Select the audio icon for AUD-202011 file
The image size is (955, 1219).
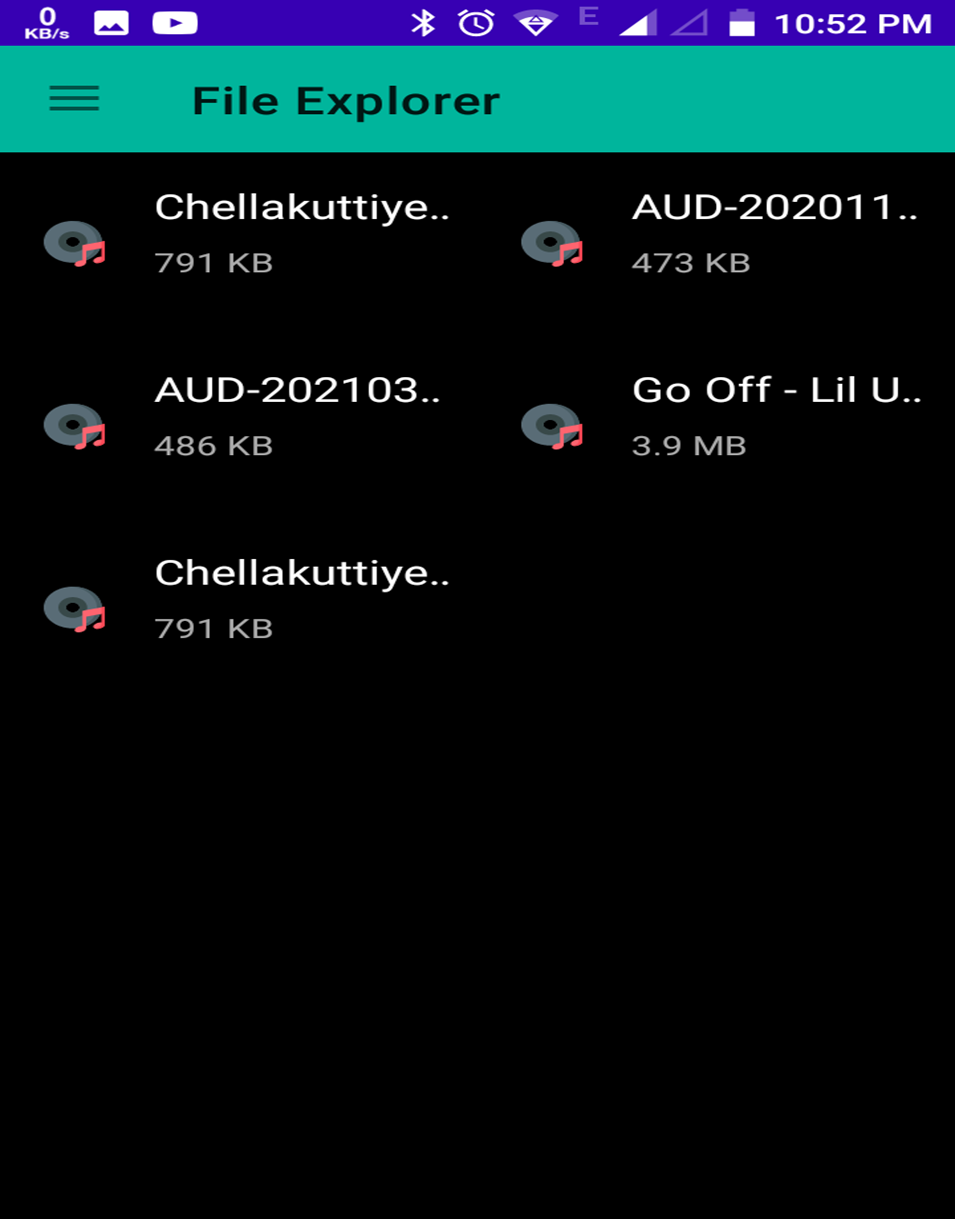coord(550,243)
